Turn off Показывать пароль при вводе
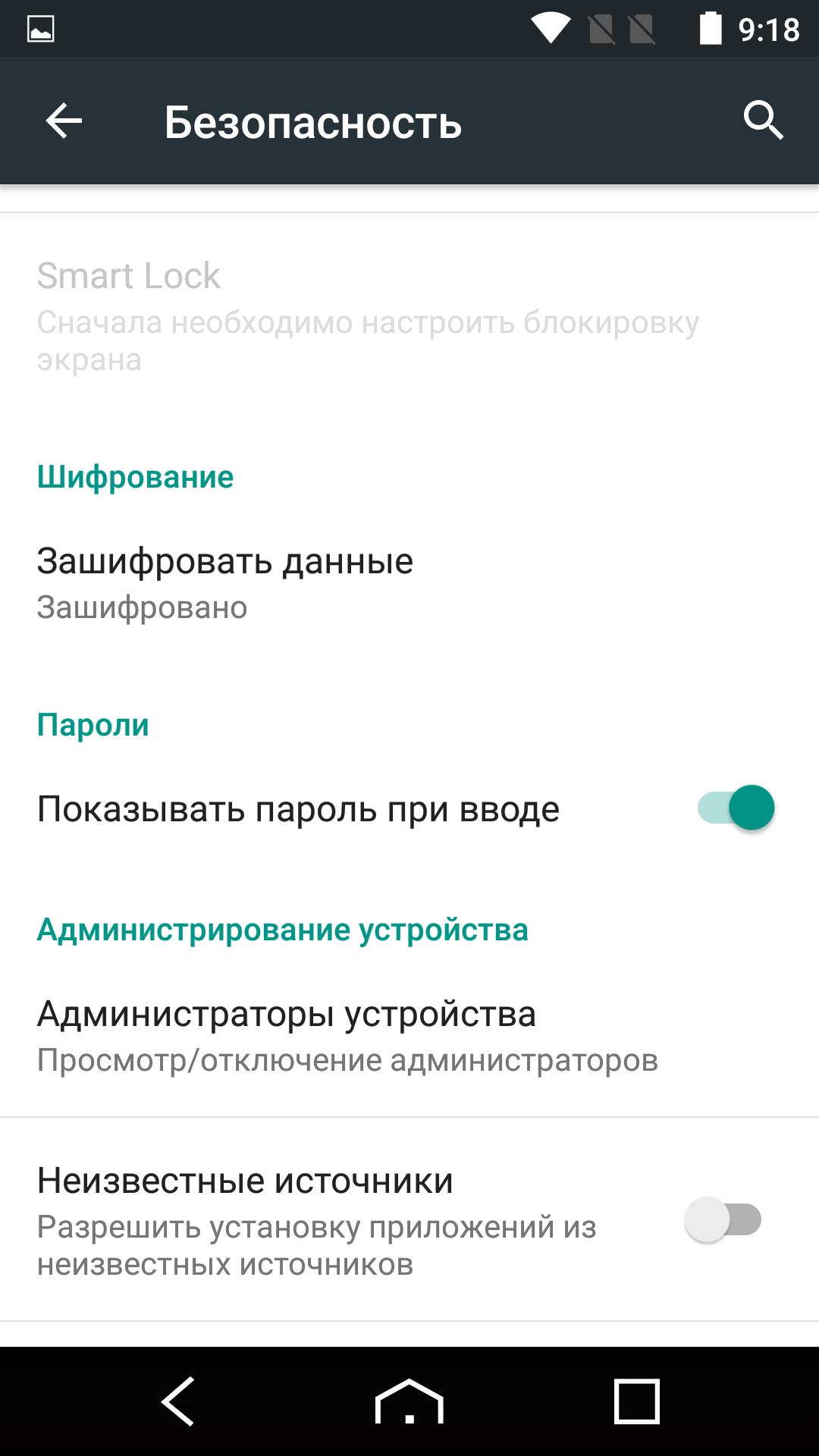 pyautogui.click(x=736, y=808)
